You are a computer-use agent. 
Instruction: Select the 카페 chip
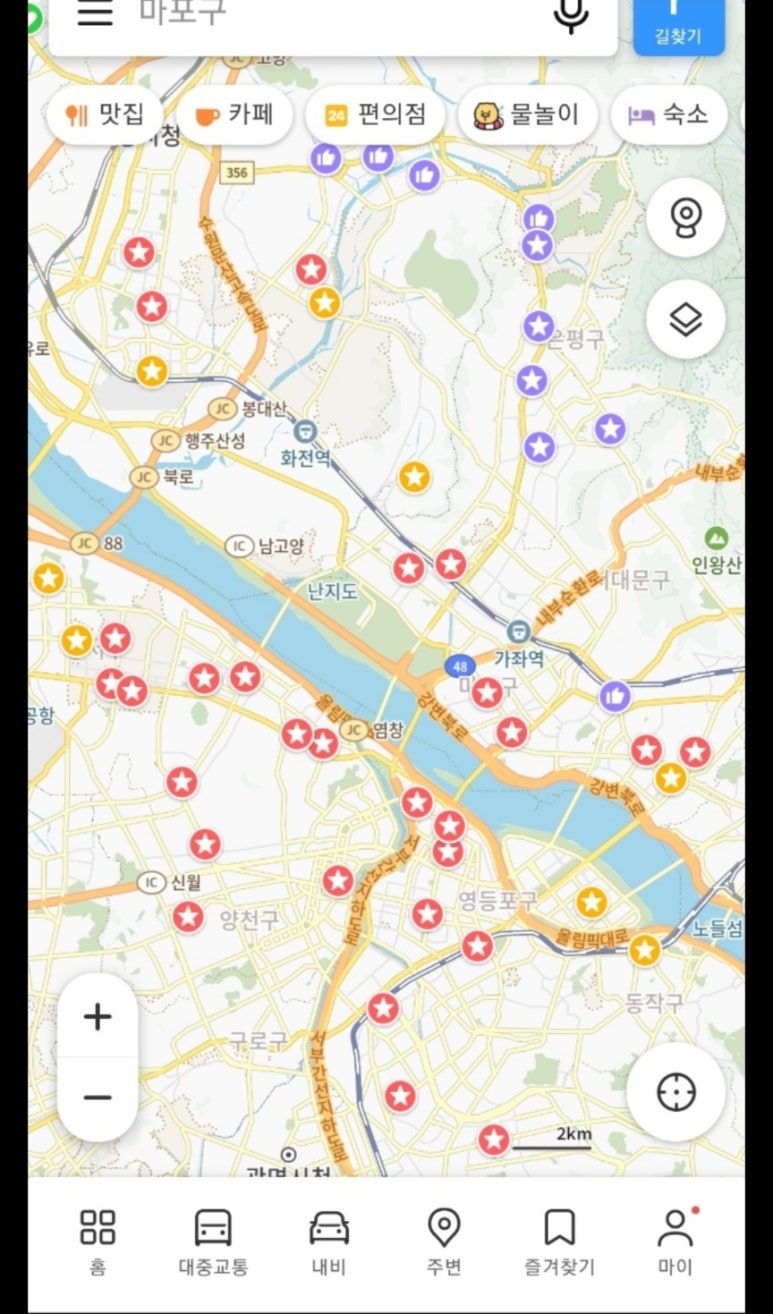pyautogui.click(x=236, y=115)
